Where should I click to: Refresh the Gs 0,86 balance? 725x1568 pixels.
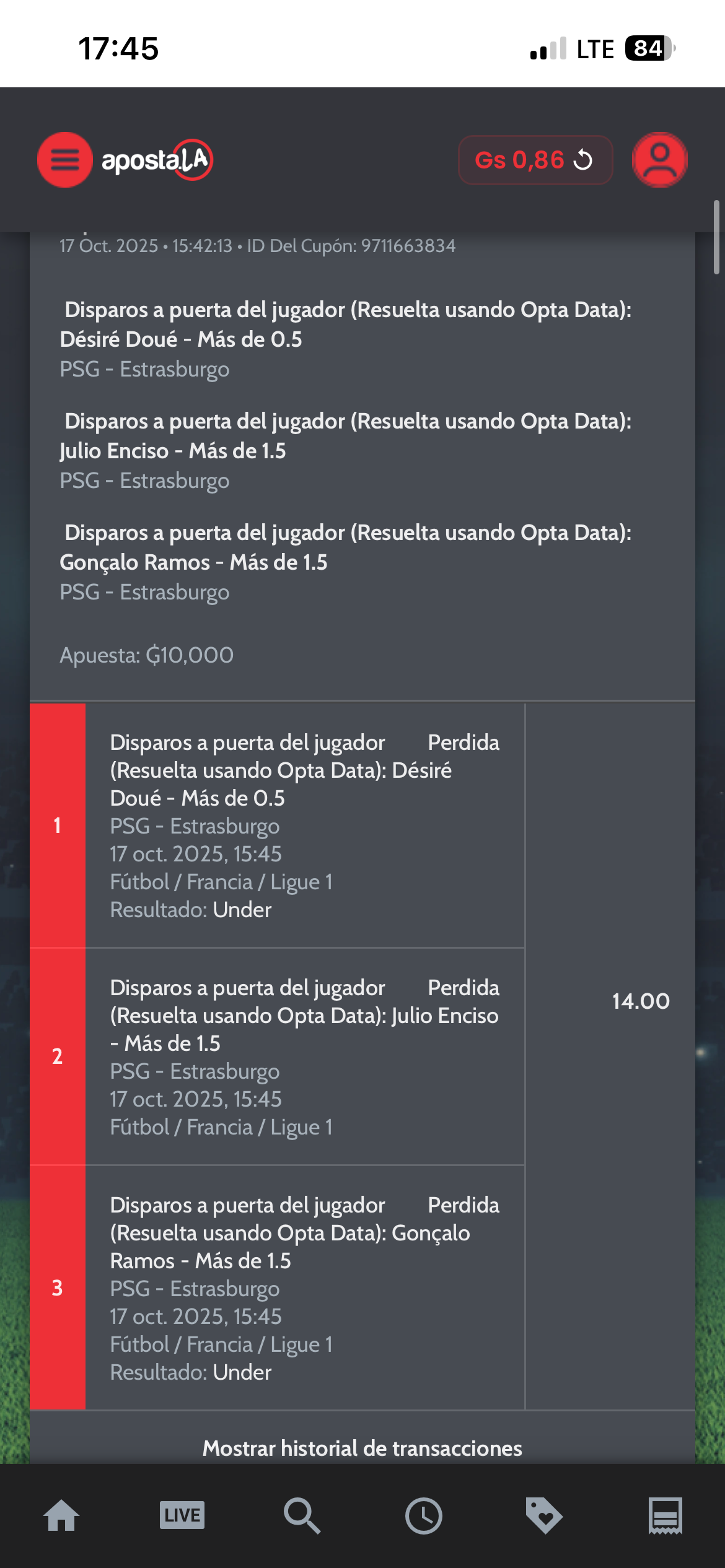(583, 160)
